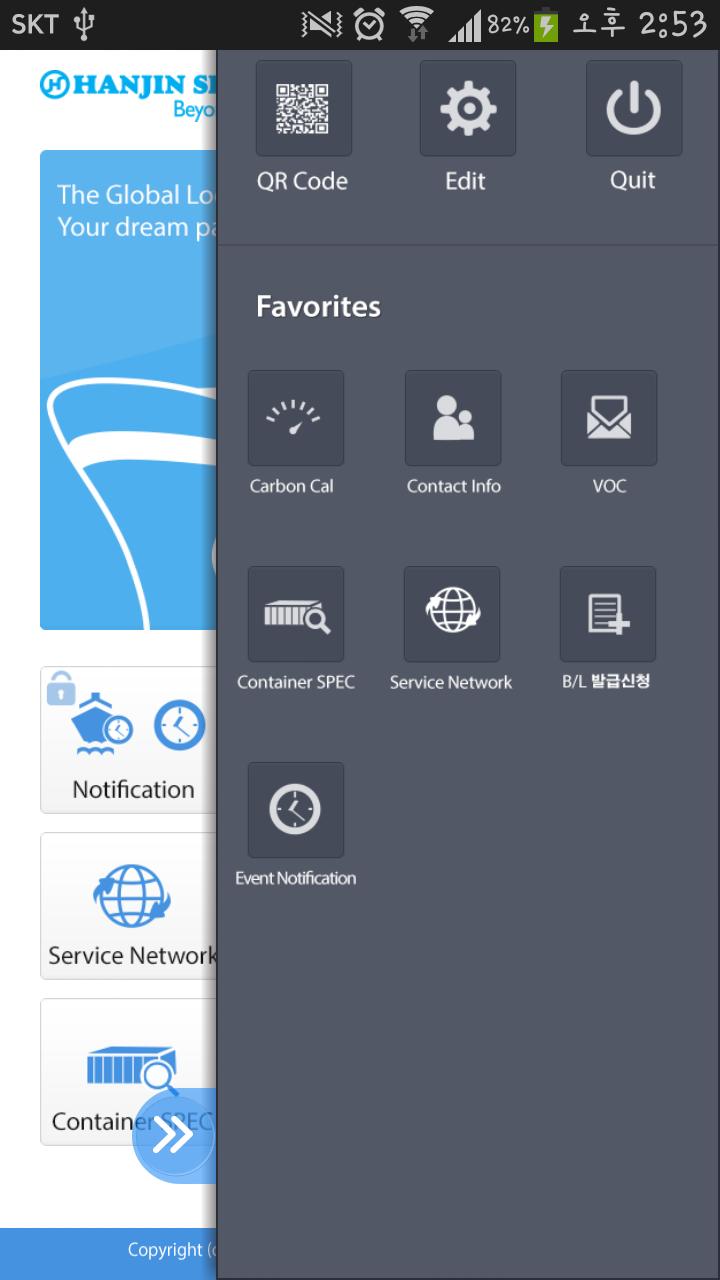
Task: Open Service Network in Favorites panel
Action: click(x=451, y=614)
